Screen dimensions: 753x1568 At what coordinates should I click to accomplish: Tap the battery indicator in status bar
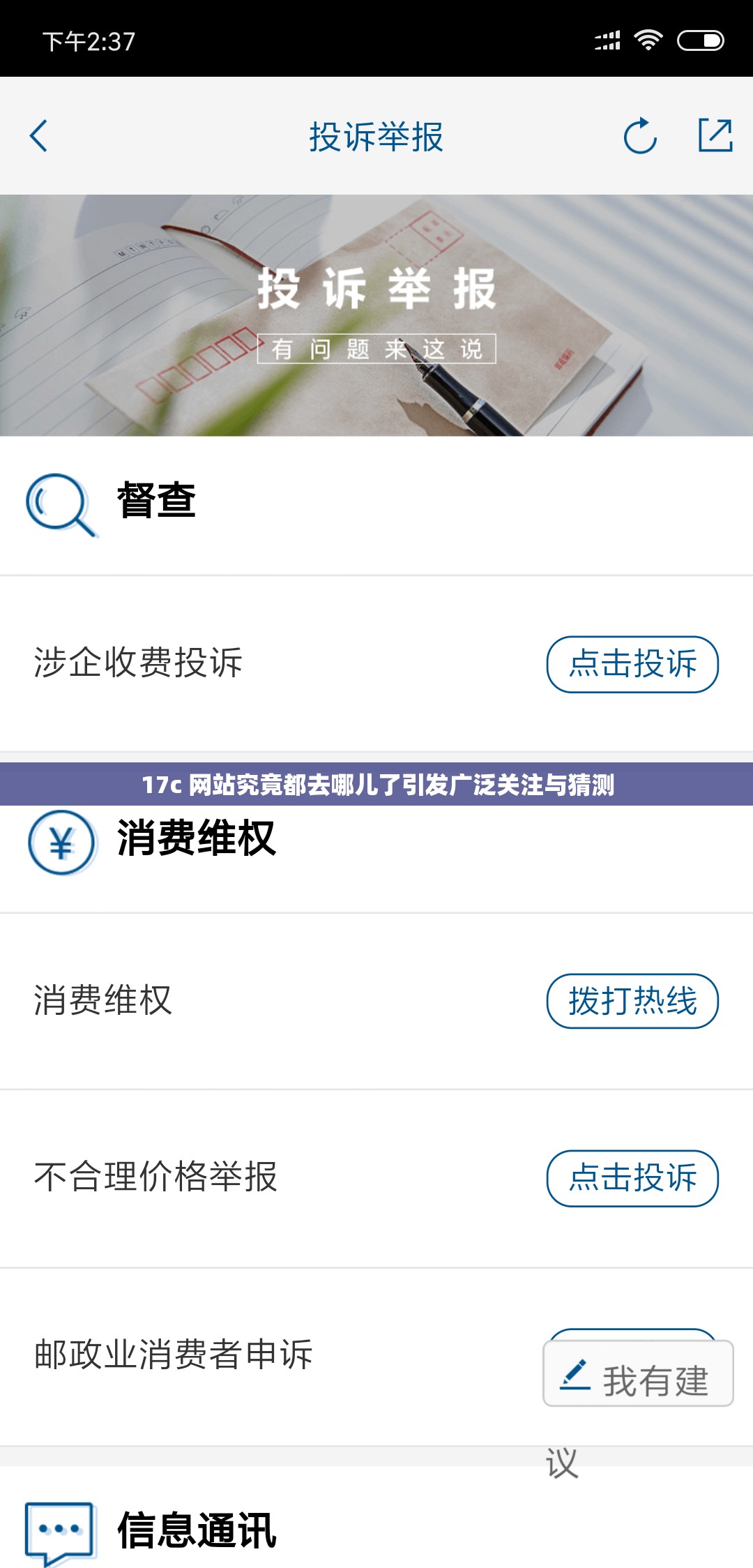(x=701, y=42)
